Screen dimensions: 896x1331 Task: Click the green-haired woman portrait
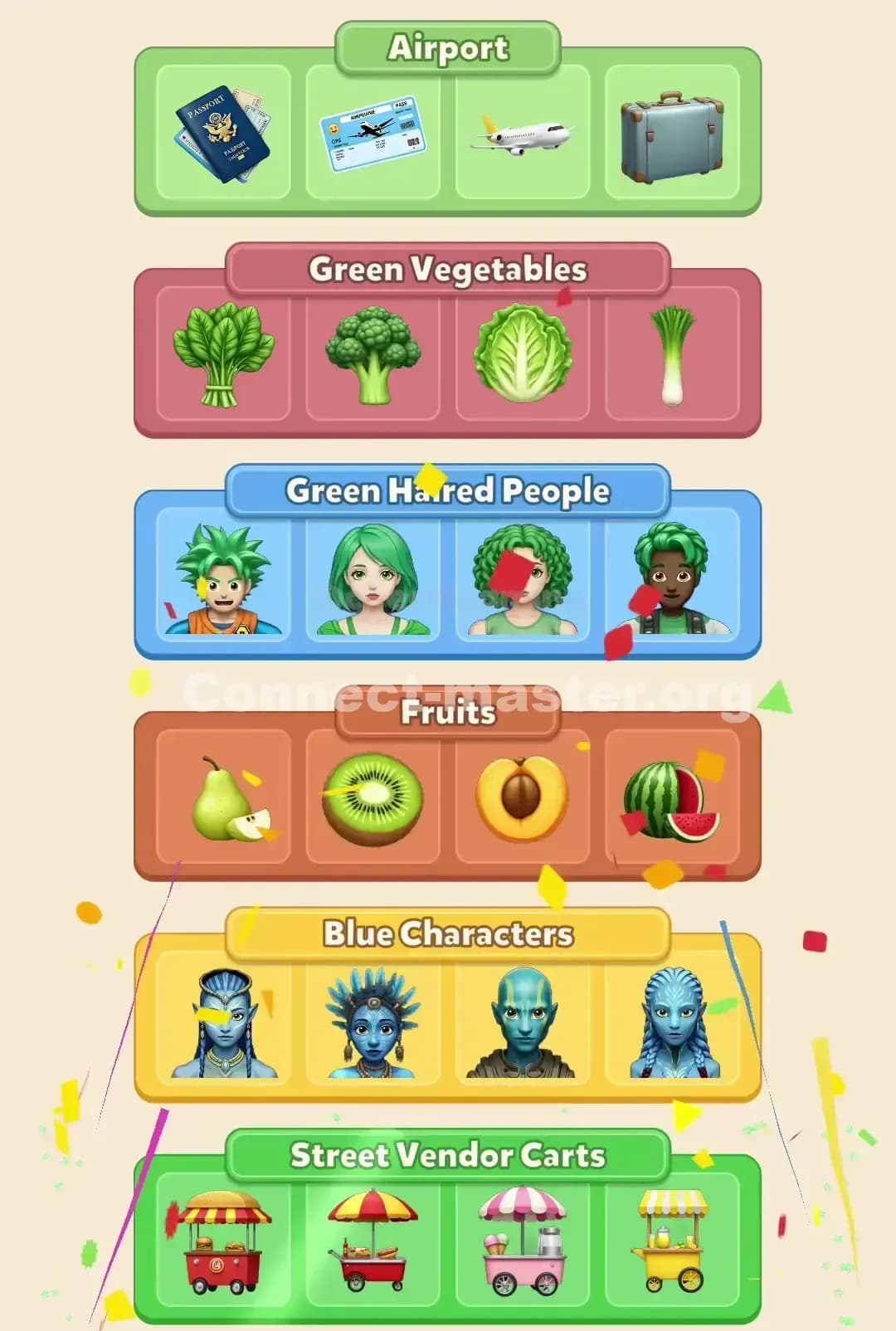(x=369, y=577)
